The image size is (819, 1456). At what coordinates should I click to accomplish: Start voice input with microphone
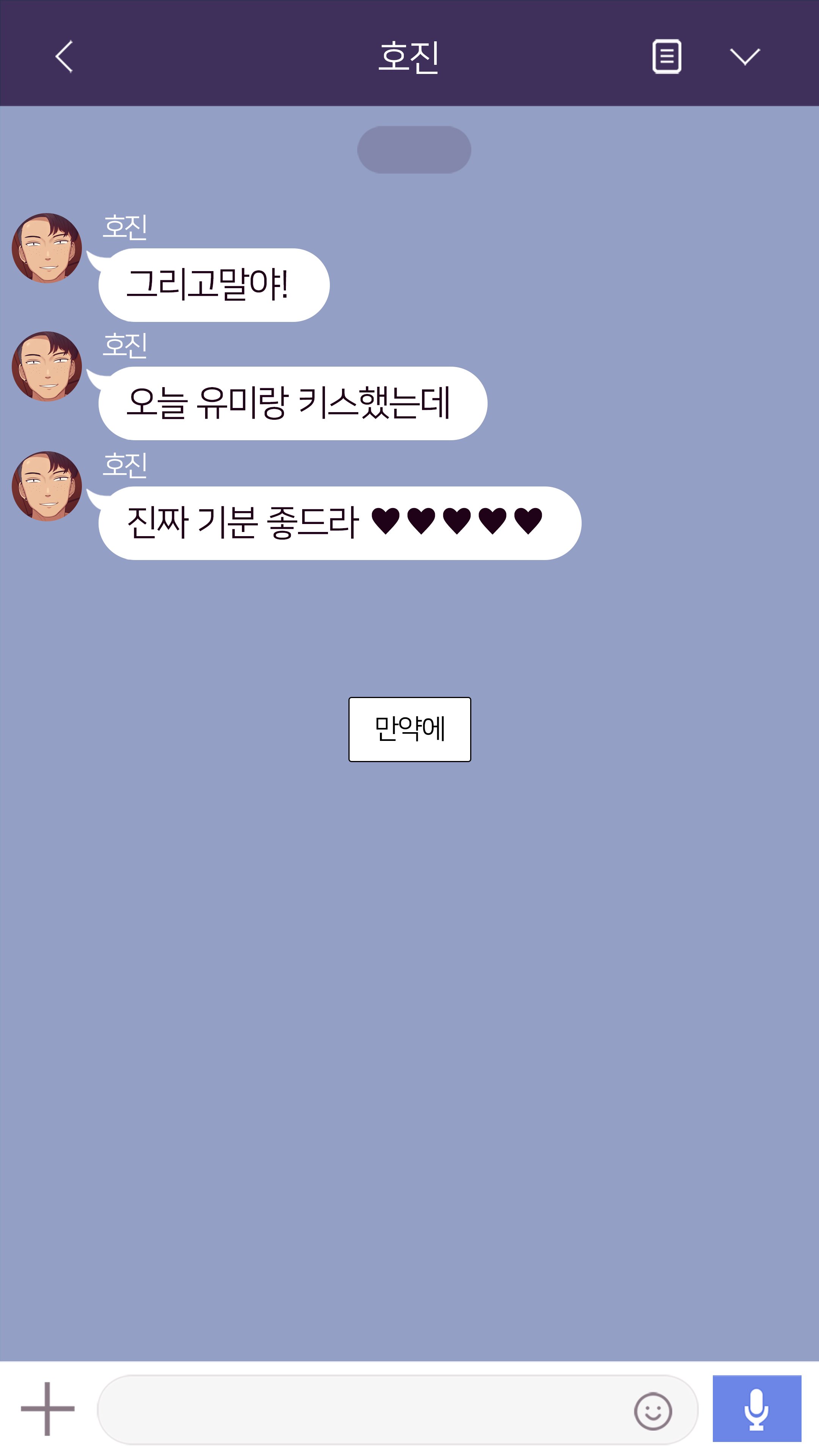click(756, 1409)
